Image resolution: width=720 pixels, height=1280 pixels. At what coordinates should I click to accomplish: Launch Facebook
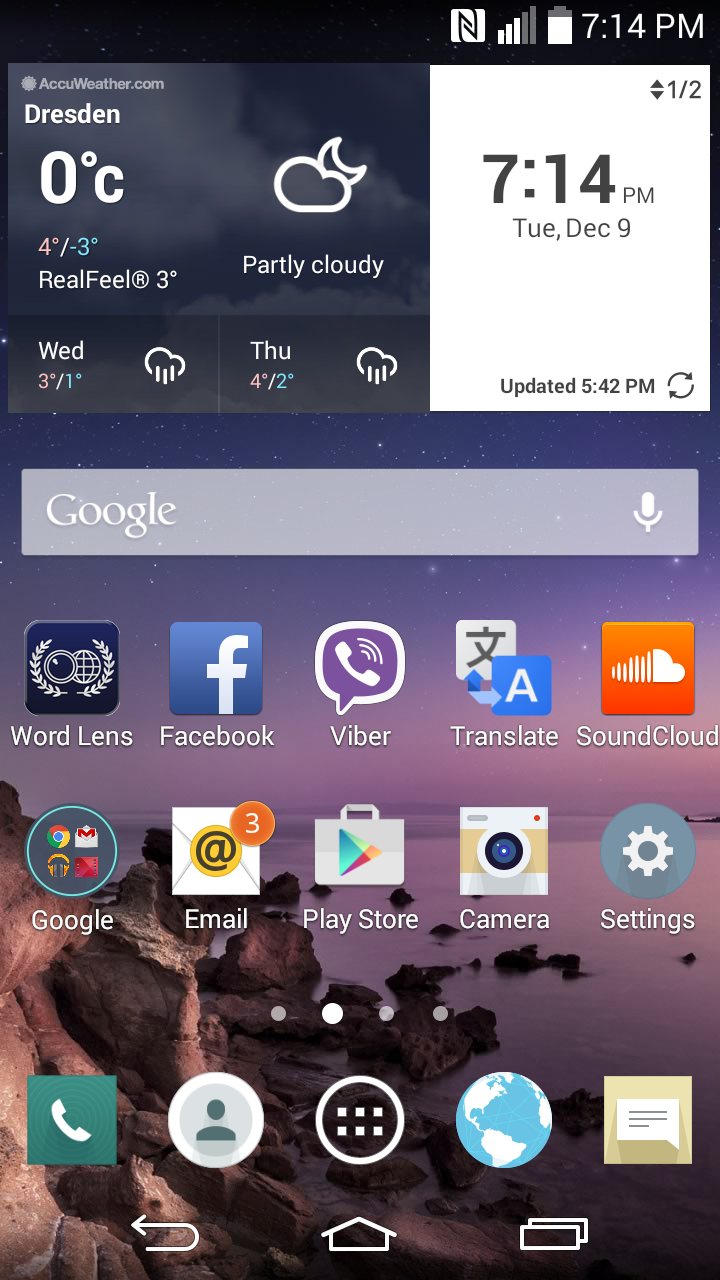pos(216,669)
